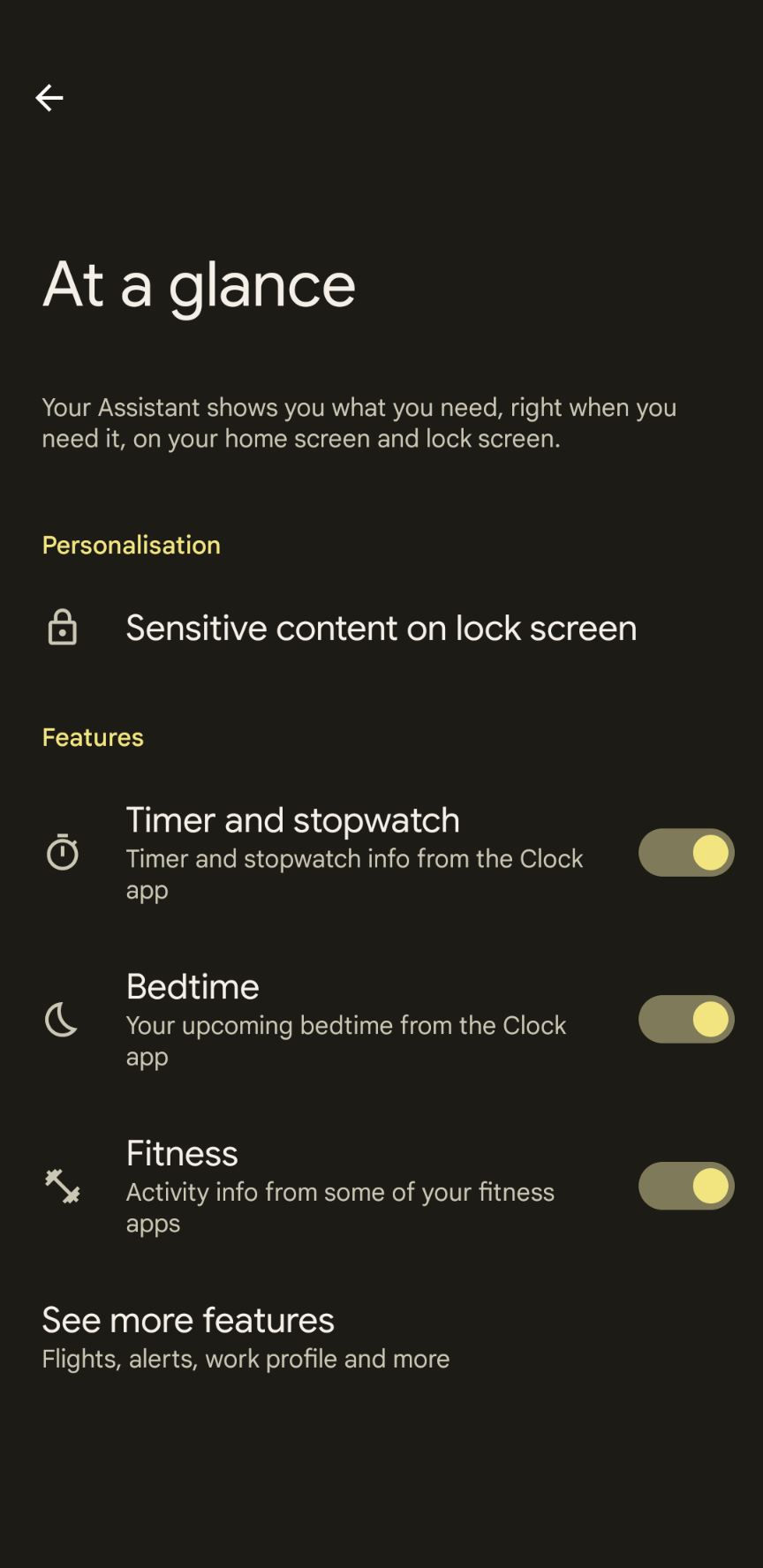
Task: Open the sensitive content lock screen options
Action: tap(381, 627)
